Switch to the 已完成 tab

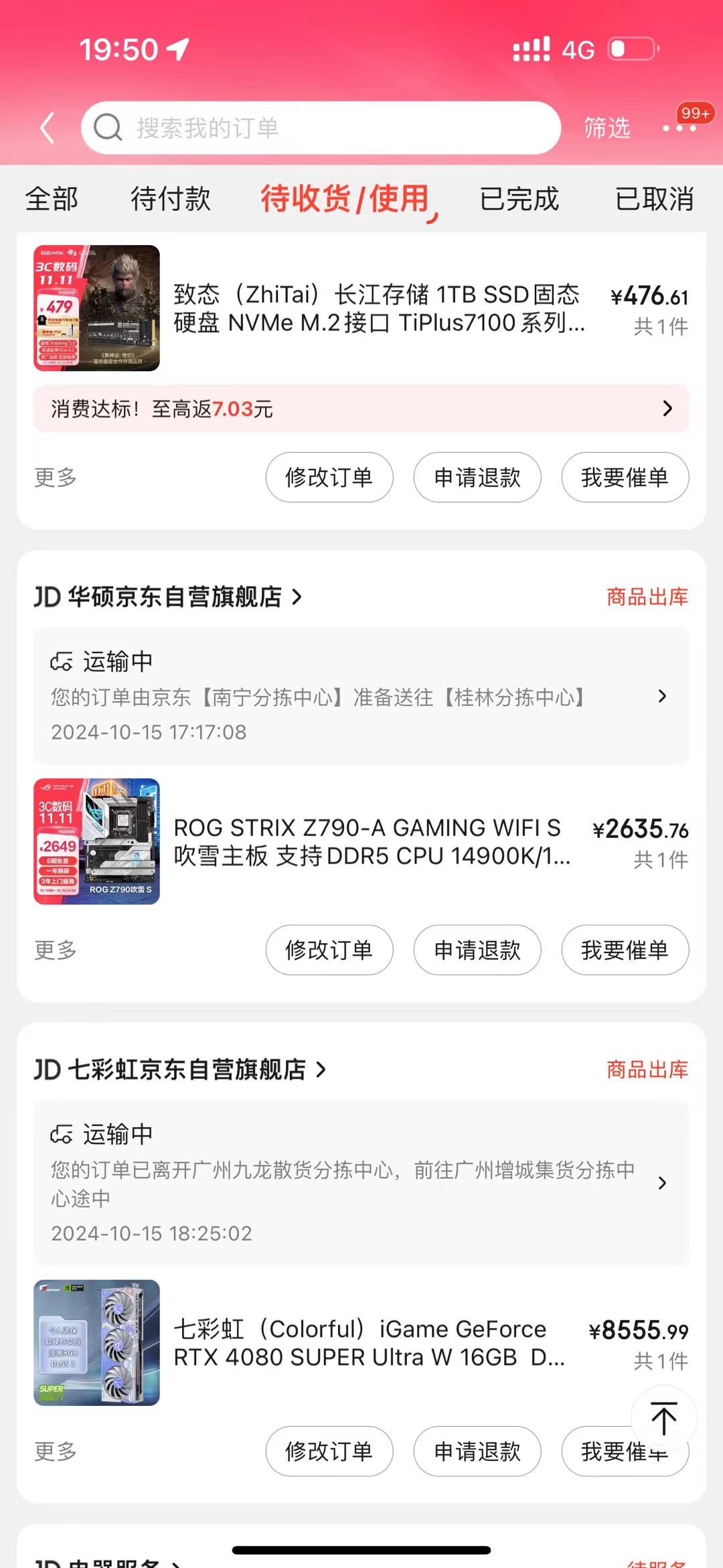(x=519, y=199)
